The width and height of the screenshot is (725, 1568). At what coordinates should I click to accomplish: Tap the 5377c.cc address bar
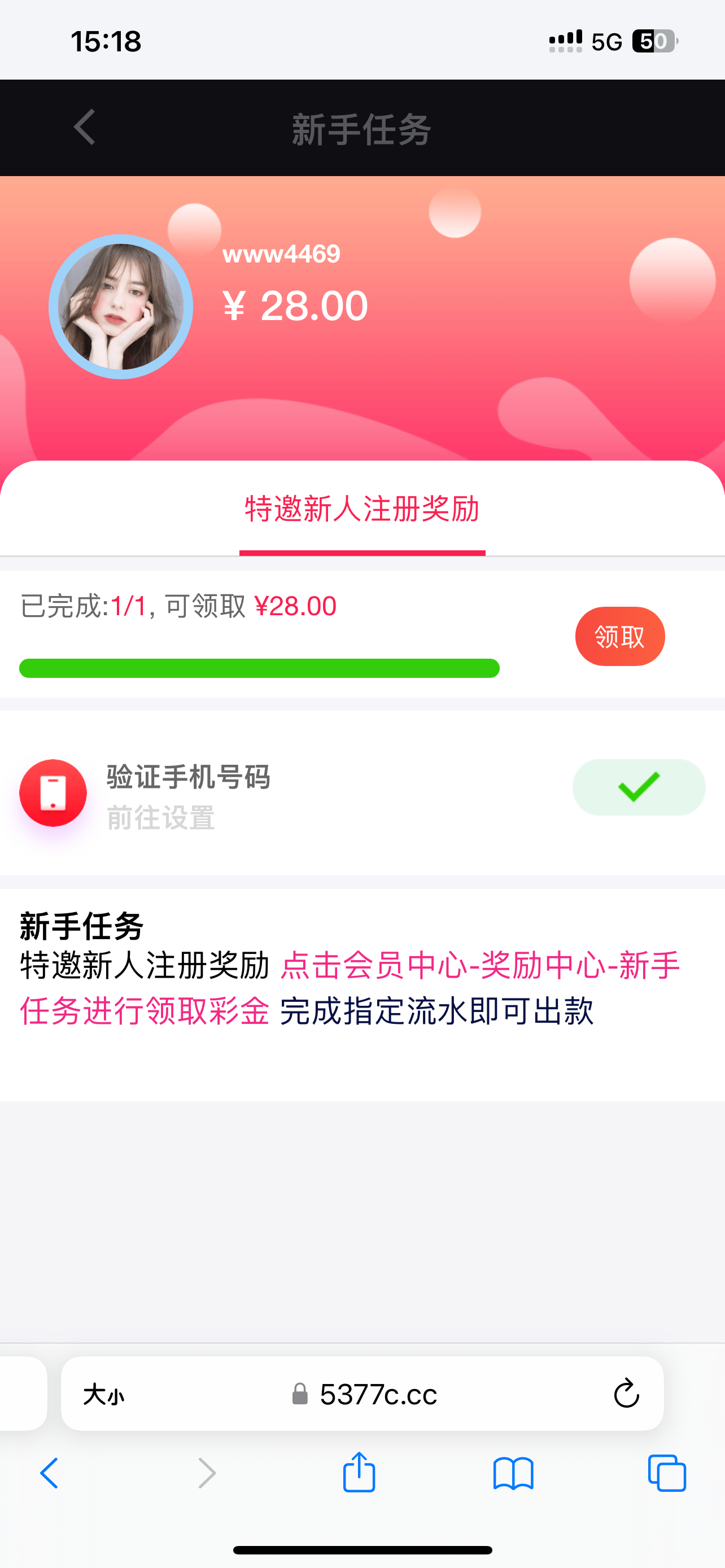coord(377,1395)
